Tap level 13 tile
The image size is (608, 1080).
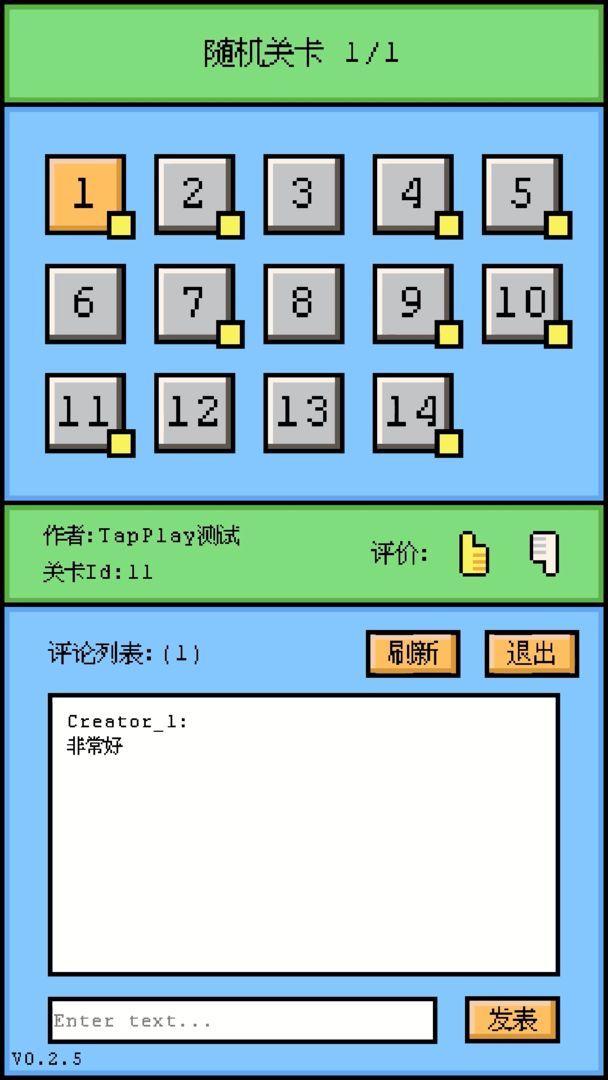pos(303,412)
